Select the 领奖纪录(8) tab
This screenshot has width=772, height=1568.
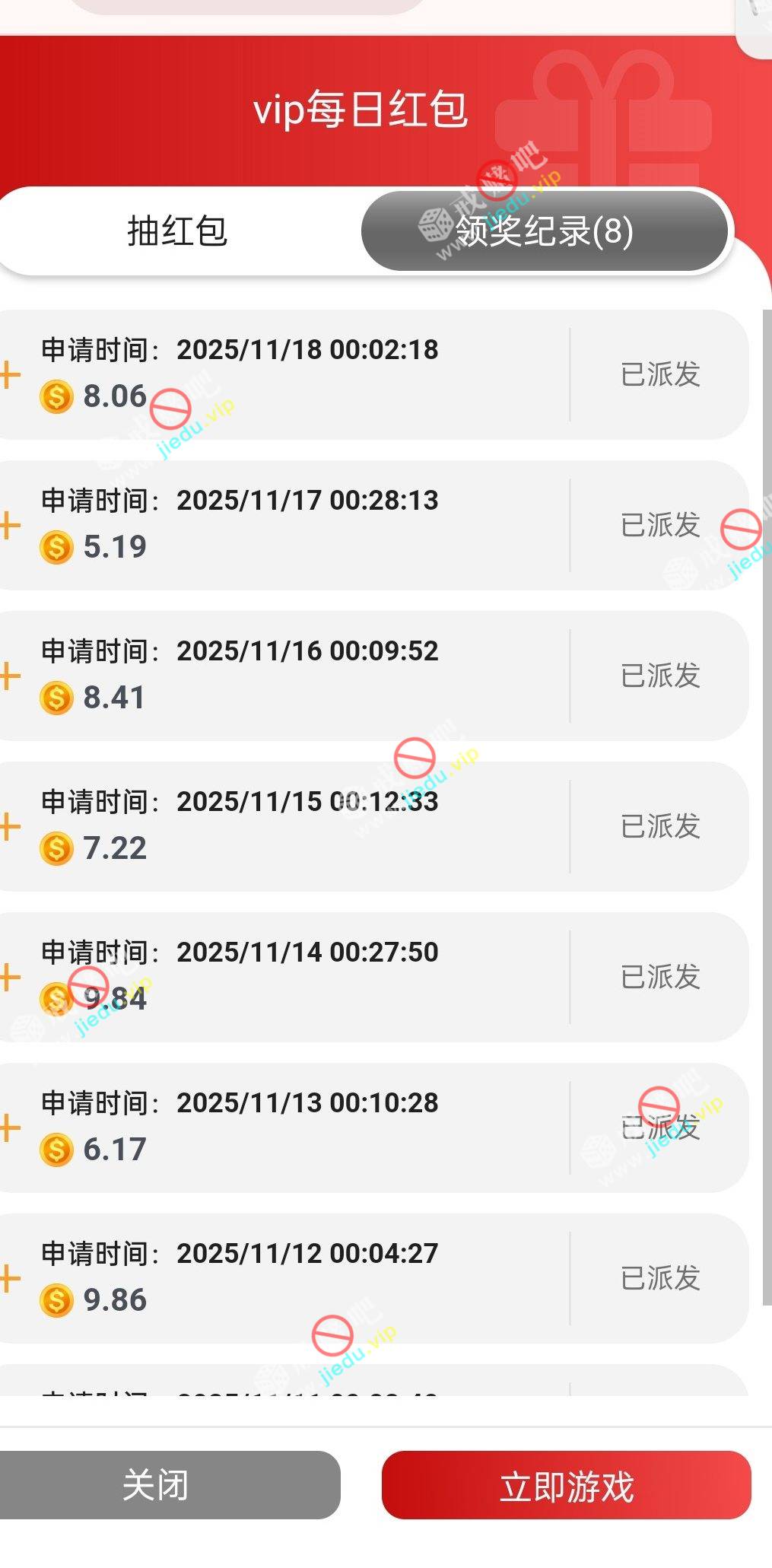coord(545,231)
